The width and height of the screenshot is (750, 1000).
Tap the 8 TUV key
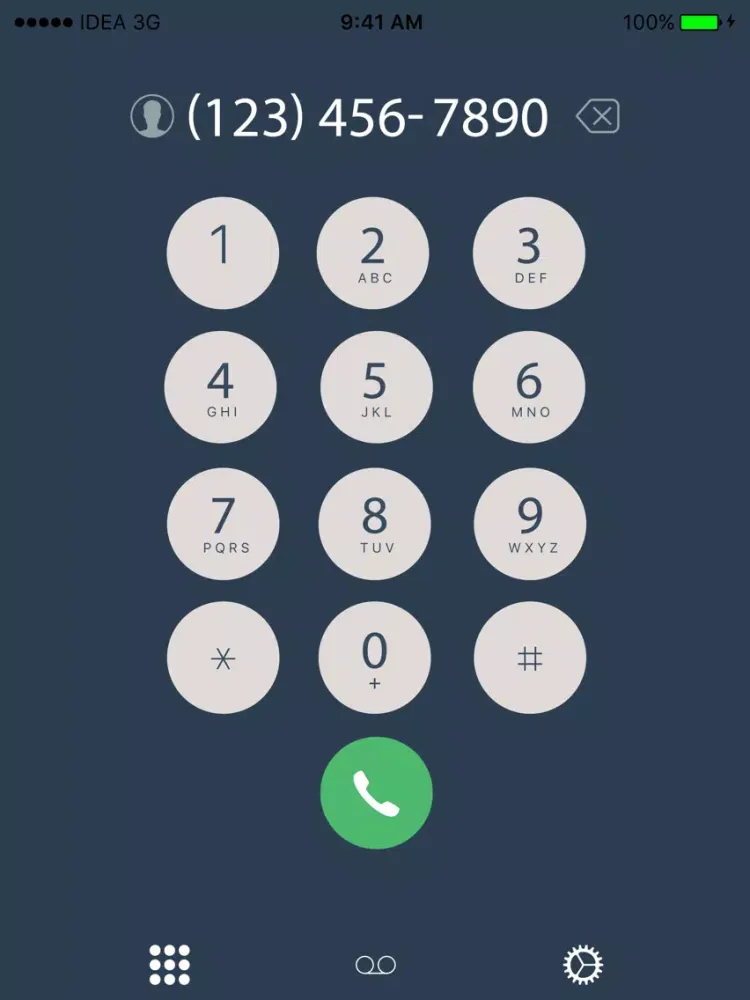pos(375,523)
